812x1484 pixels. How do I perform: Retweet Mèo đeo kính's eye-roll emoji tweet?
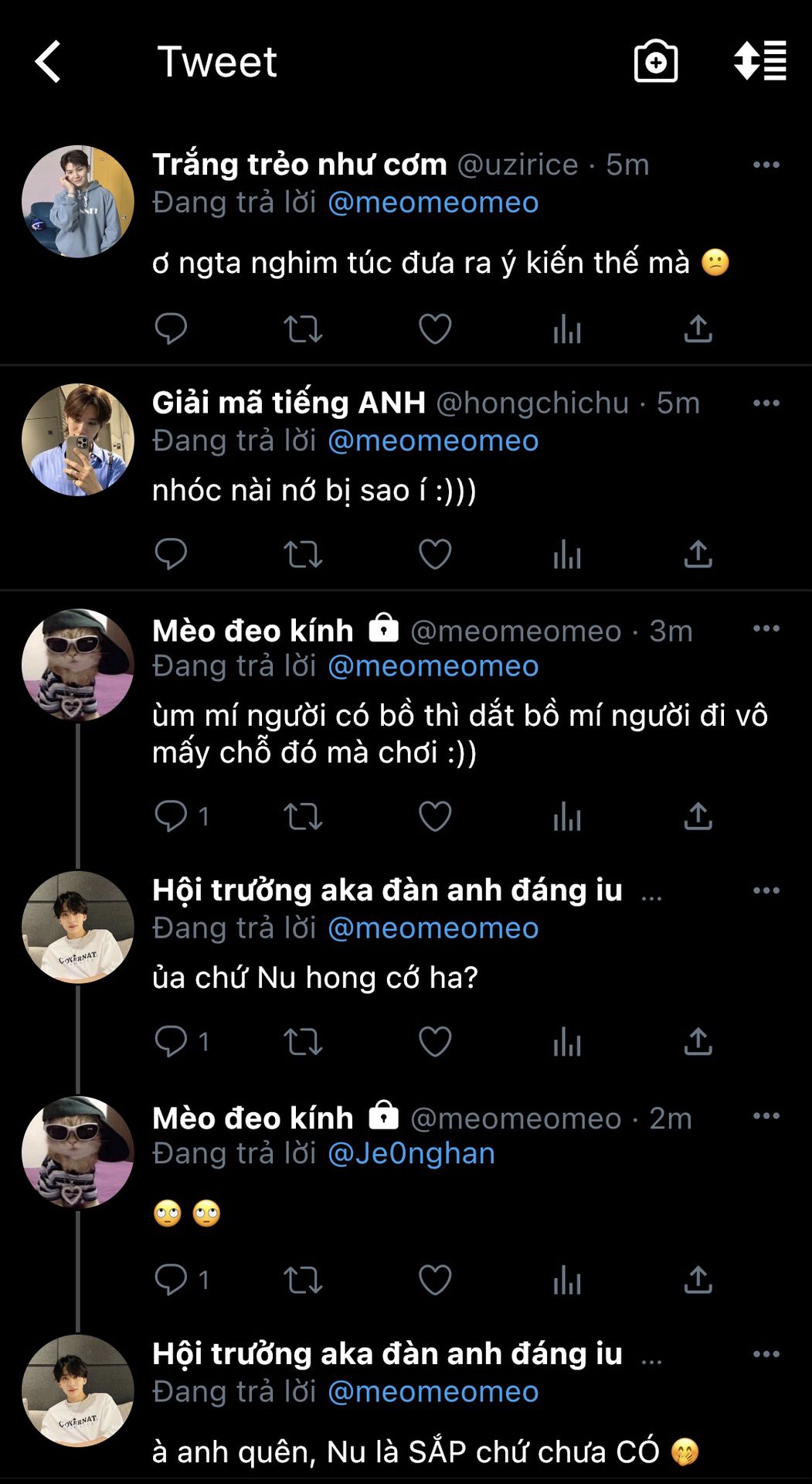[x=303, y=1280]
